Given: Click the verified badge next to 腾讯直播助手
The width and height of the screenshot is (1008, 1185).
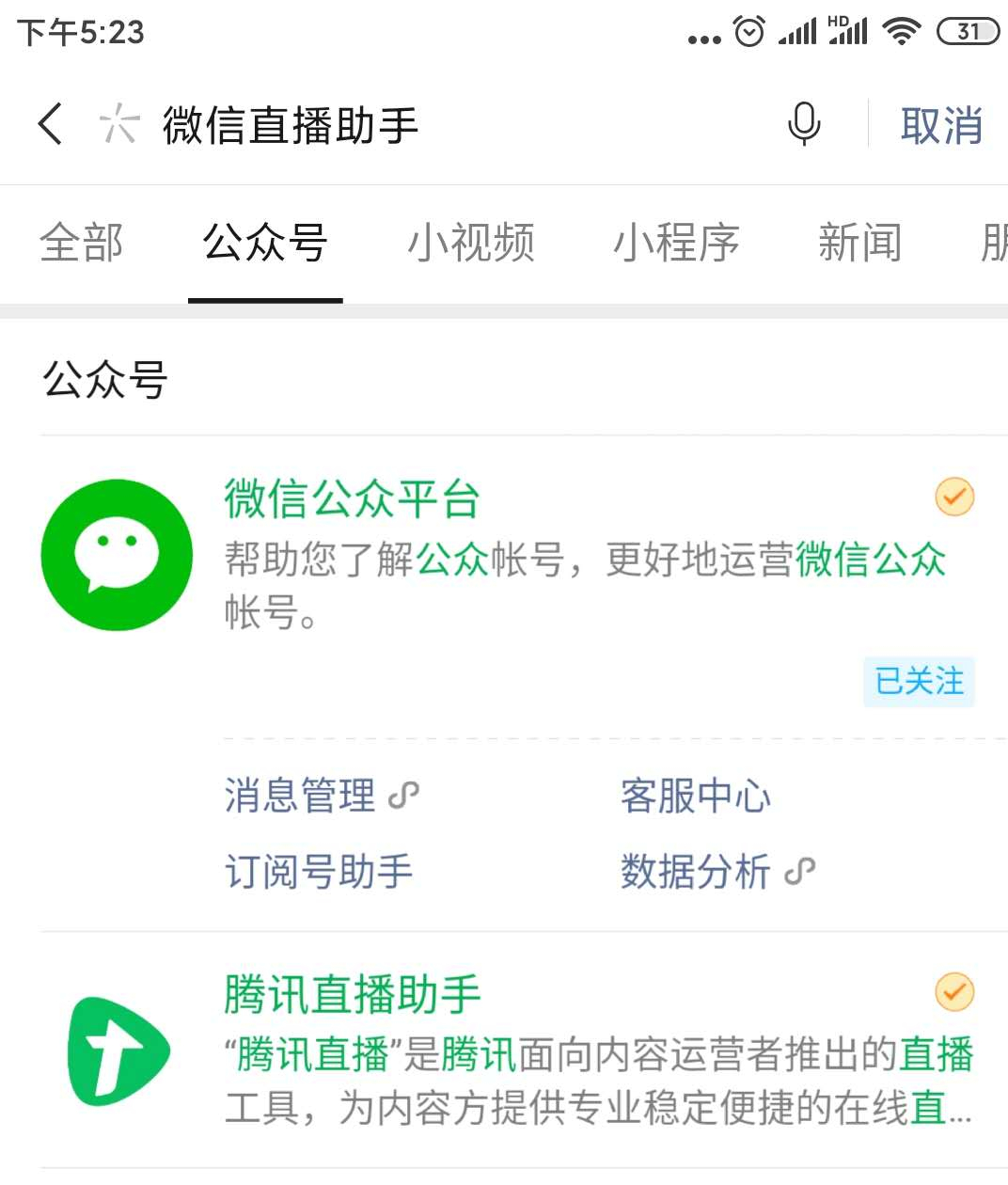Looking at the screenshot, I should coord(954,992).
